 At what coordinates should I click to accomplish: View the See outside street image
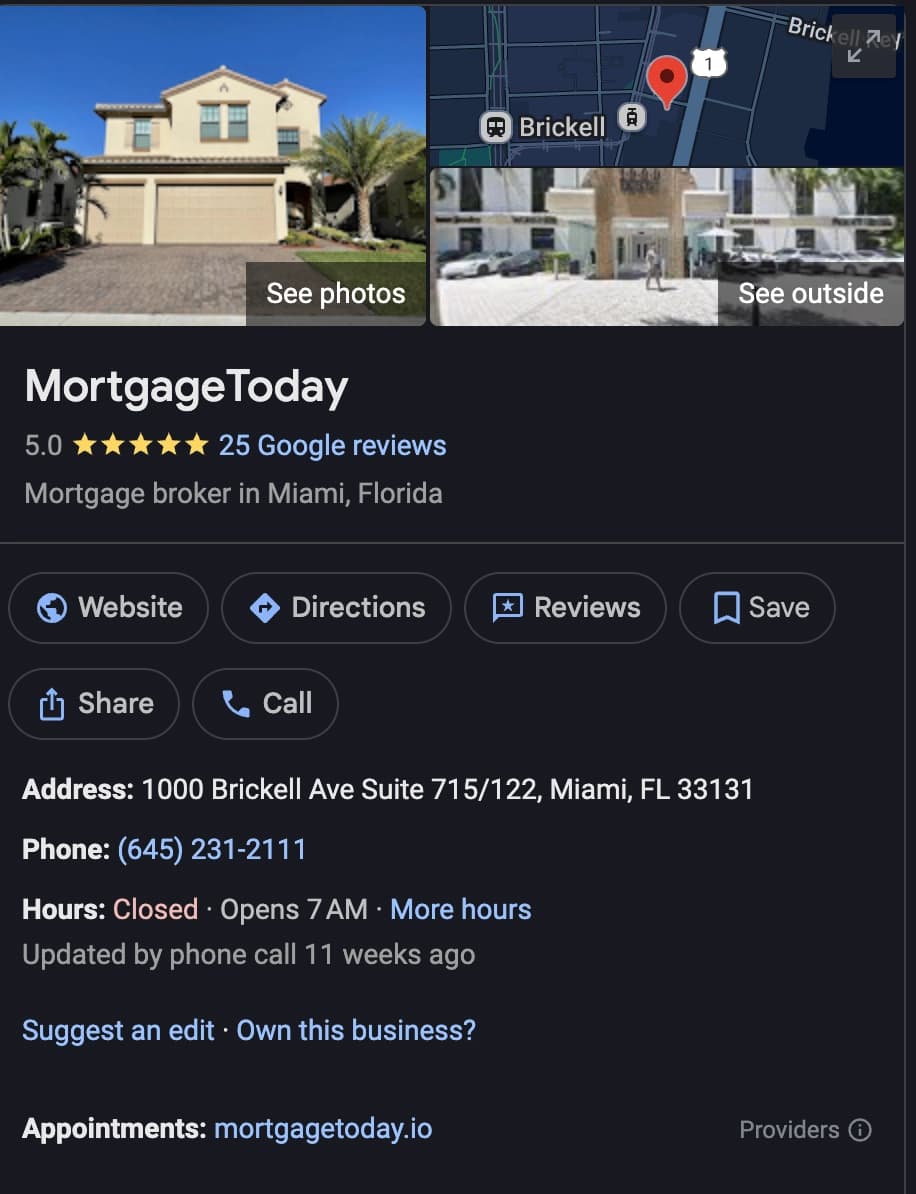[x=810, y=293]
